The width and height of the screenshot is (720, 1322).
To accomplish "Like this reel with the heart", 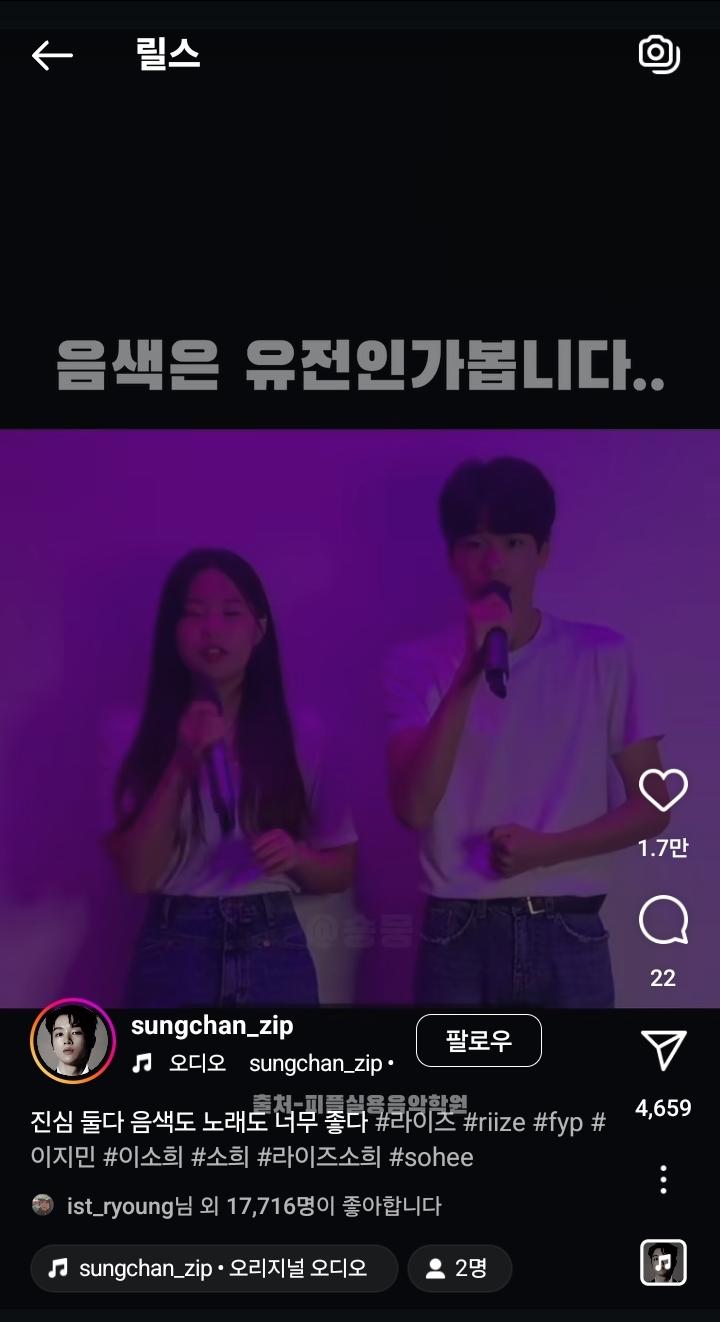I will [x=663, y=792].
